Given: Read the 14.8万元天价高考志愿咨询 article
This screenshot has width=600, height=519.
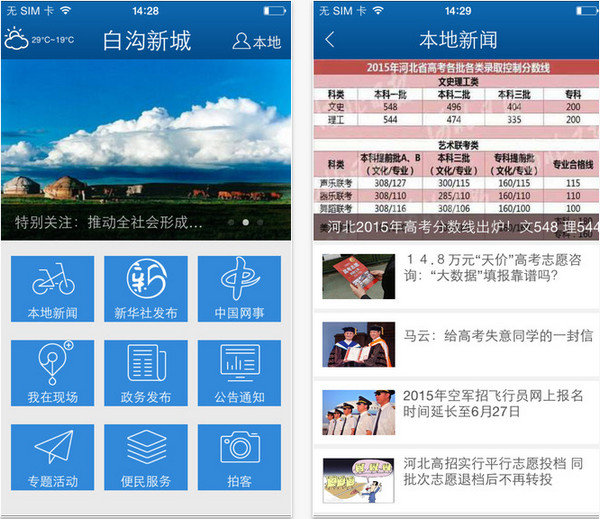Looking at the screenshot, I should 457,276.
